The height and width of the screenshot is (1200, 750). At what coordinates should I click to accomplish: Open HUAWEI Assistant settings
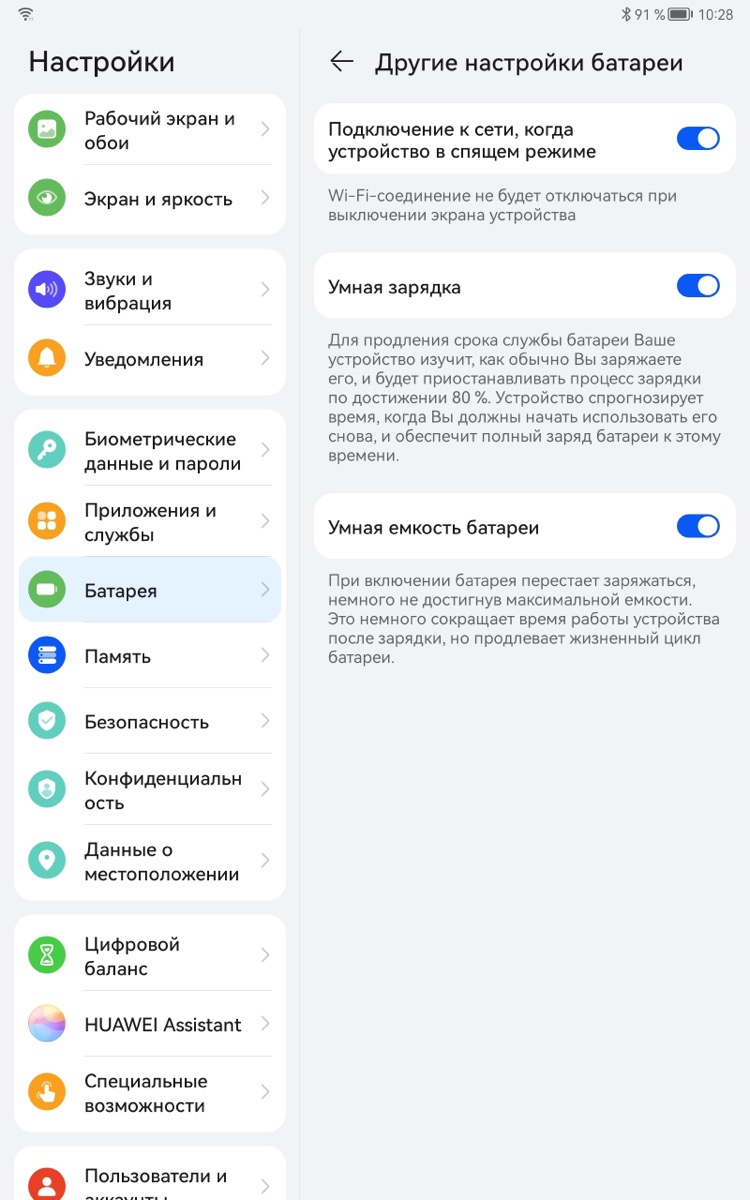click(x=150, y=1024)
